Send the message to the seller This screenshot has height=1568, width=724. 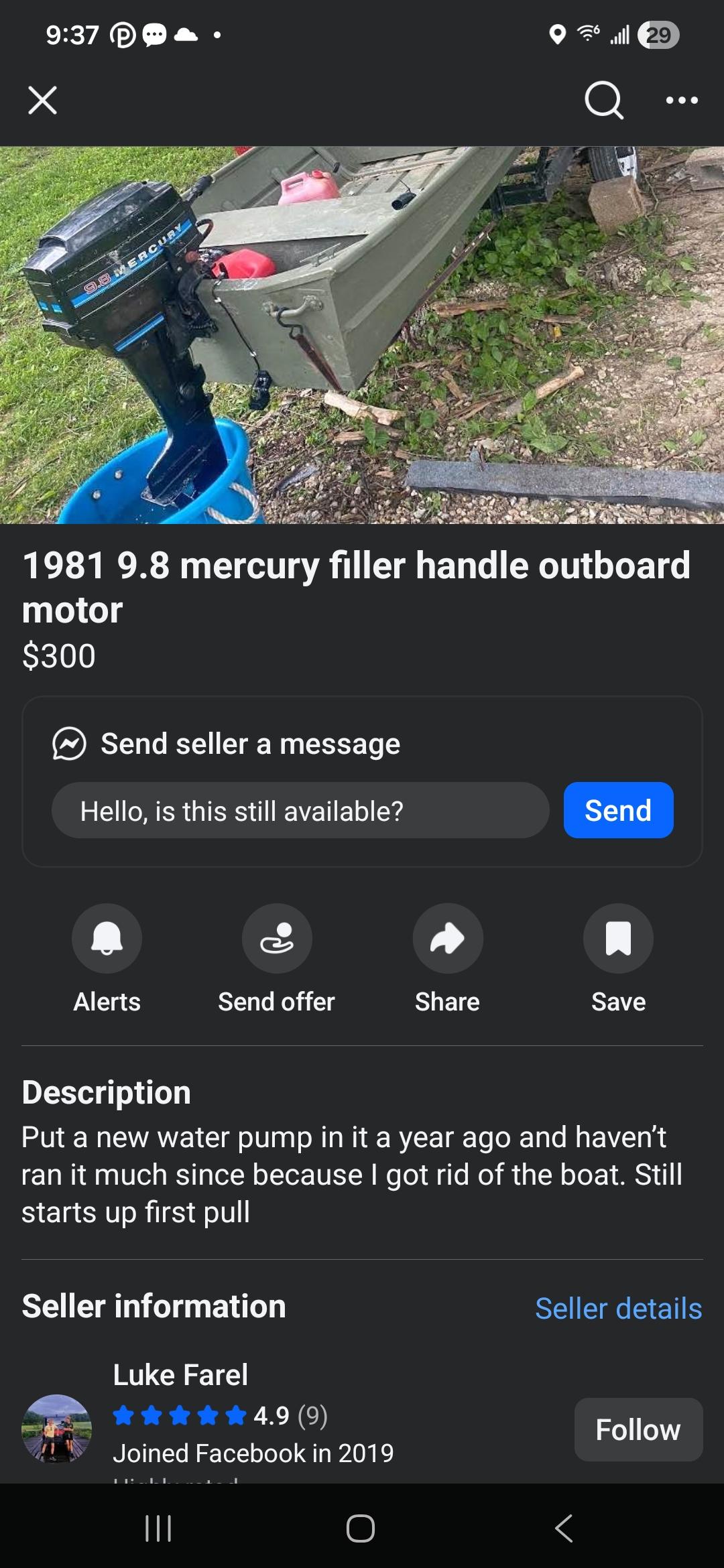tap(618, 811)
